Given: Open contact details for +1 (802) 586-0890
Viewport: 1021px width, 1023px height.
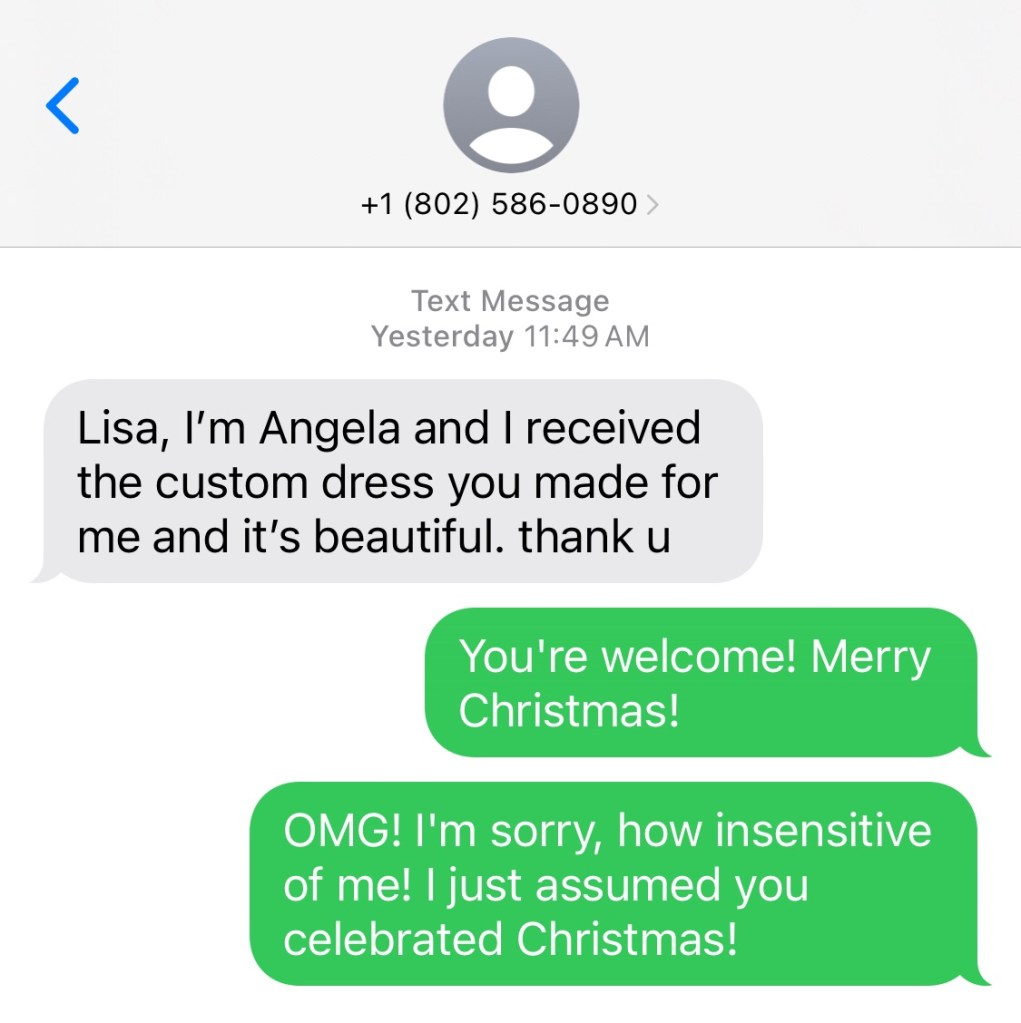Looking at the screenshot, I should [510, 204].
